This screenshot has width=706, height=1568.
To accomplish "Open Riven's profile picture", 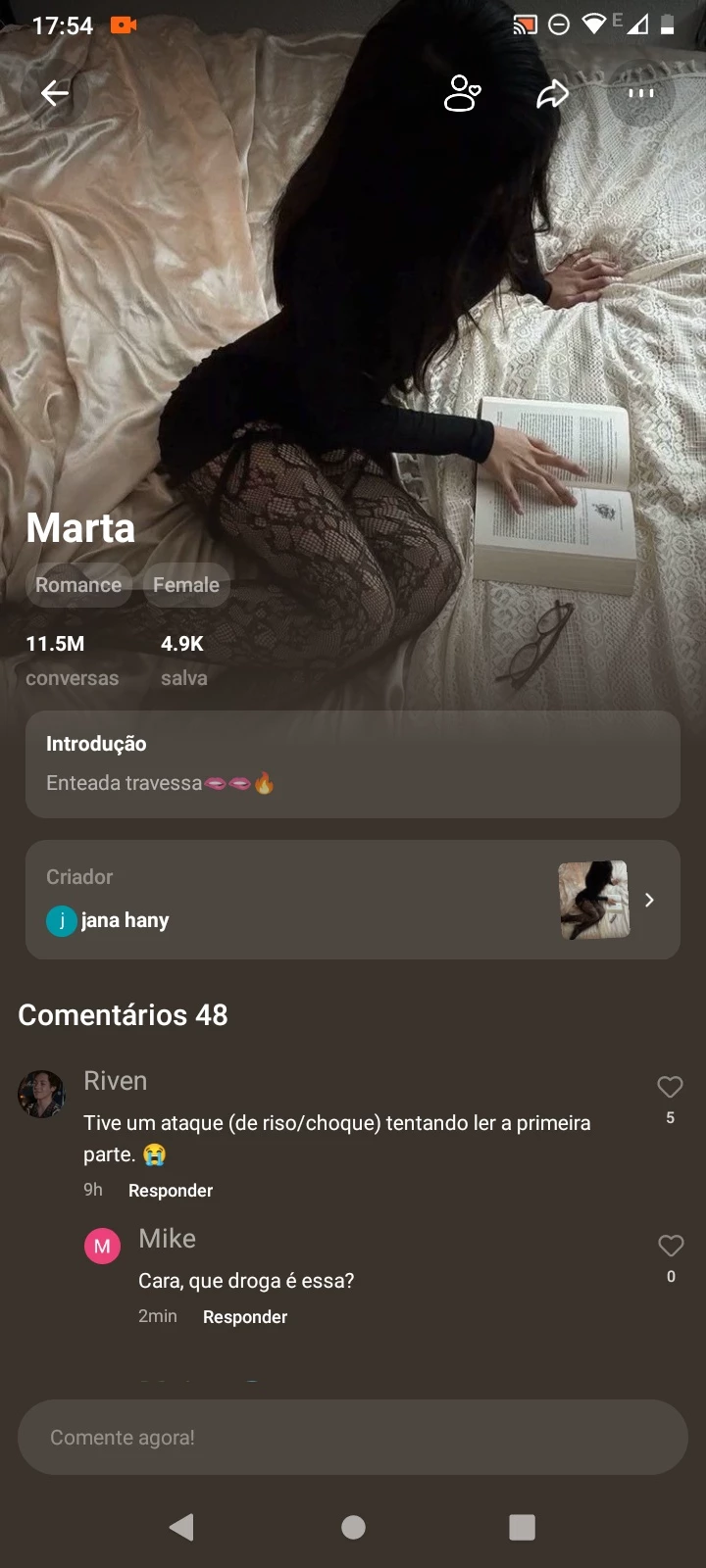I will point(41,1094).
